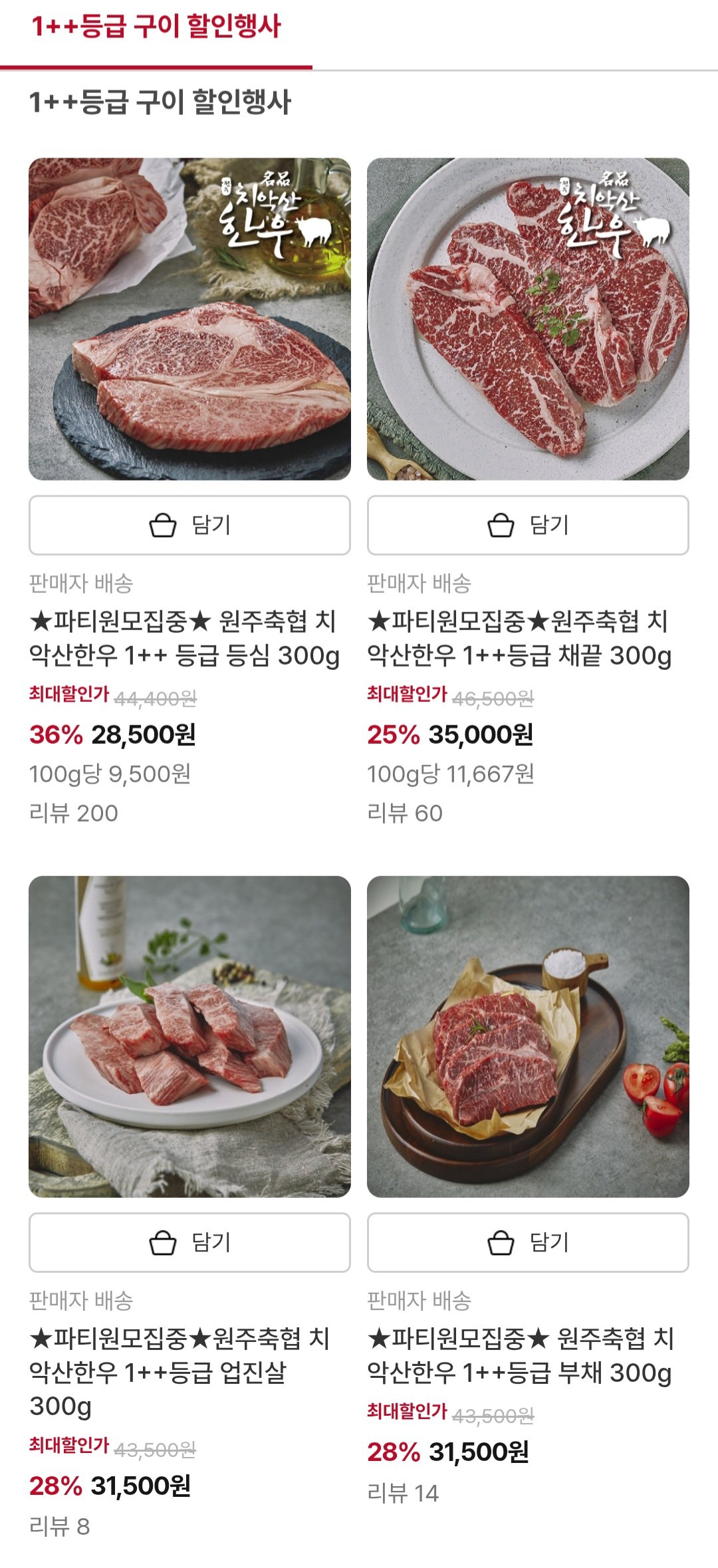The image size is (718, 1568).
Task: Add 등심 300g to cart with 담기
Action: pos(189,525)
